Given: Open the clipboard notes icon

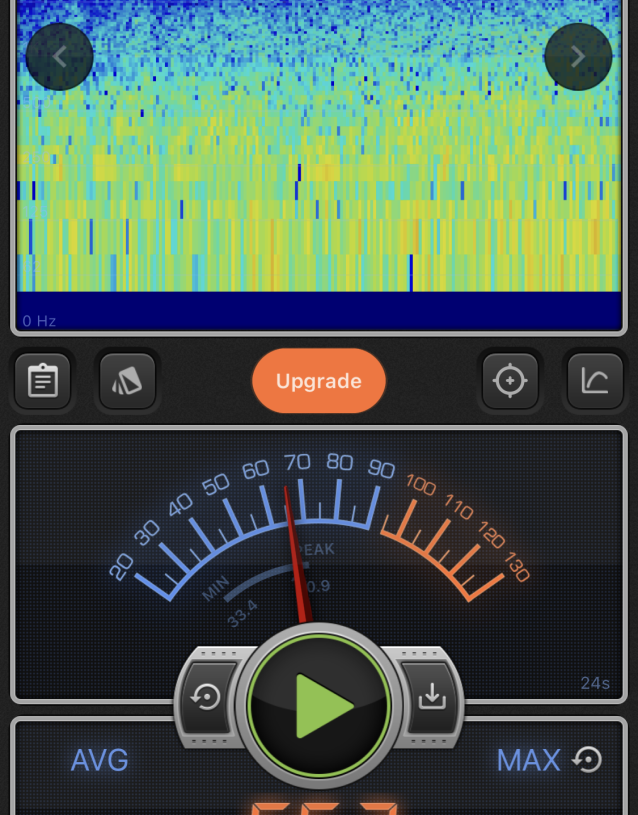Looking at the screenshot, I should coord(43,381).
